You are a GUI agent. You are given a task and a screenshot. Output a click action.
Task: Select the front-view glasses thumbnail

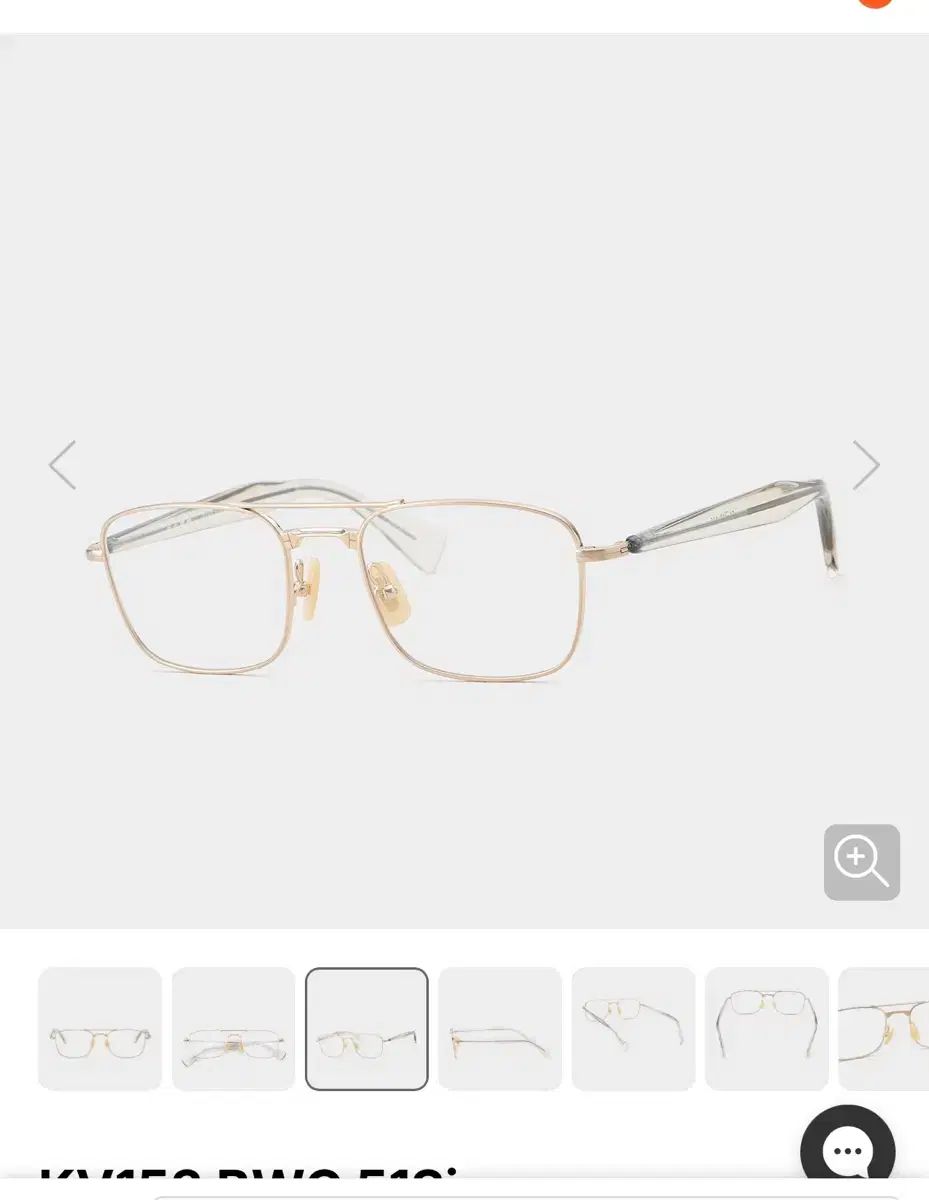pos(100,1028)
